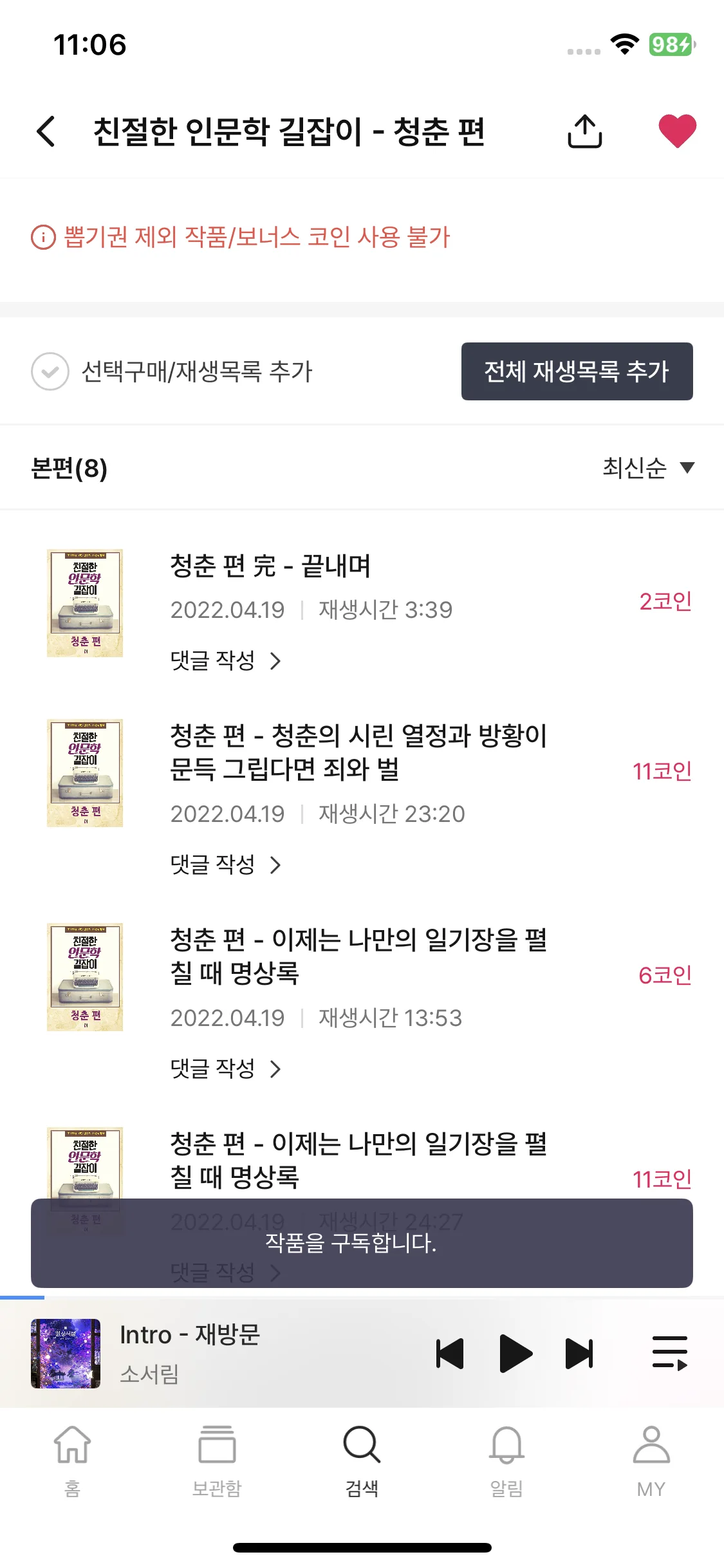This screenshot has width=724, height=1568.
Task: Tap 전체 재생목록 추가 button
Action: tap(577, 371)
